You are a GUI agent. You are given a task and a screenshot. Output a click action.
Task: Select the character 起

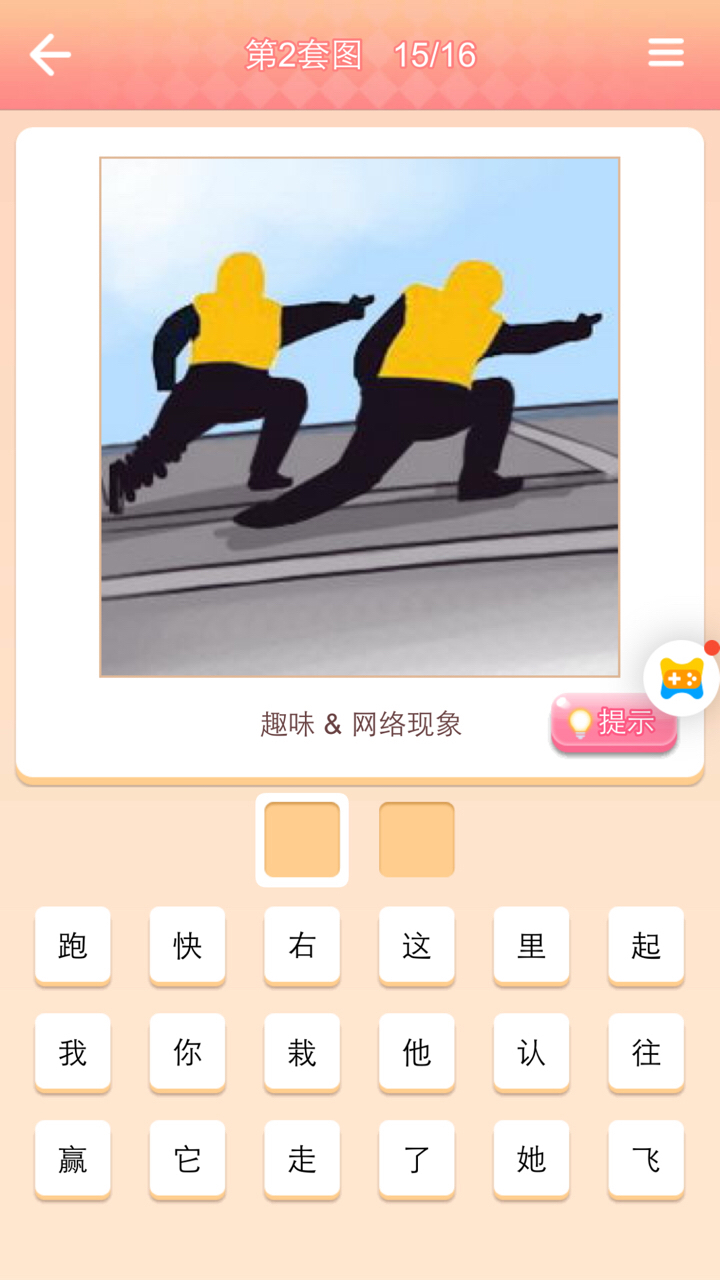tap(646, 945)
